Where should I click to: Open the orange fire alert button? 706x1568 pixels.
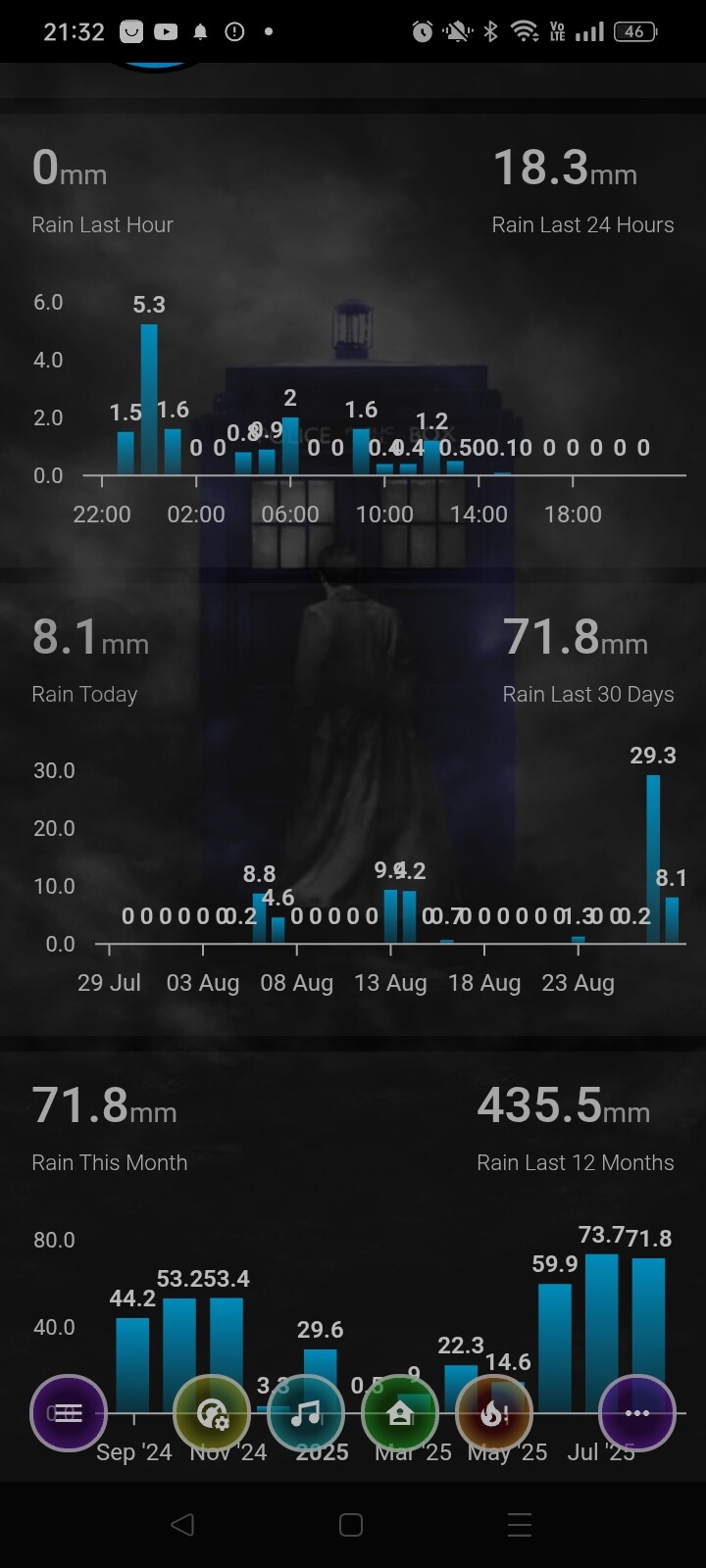[494, 1413]
